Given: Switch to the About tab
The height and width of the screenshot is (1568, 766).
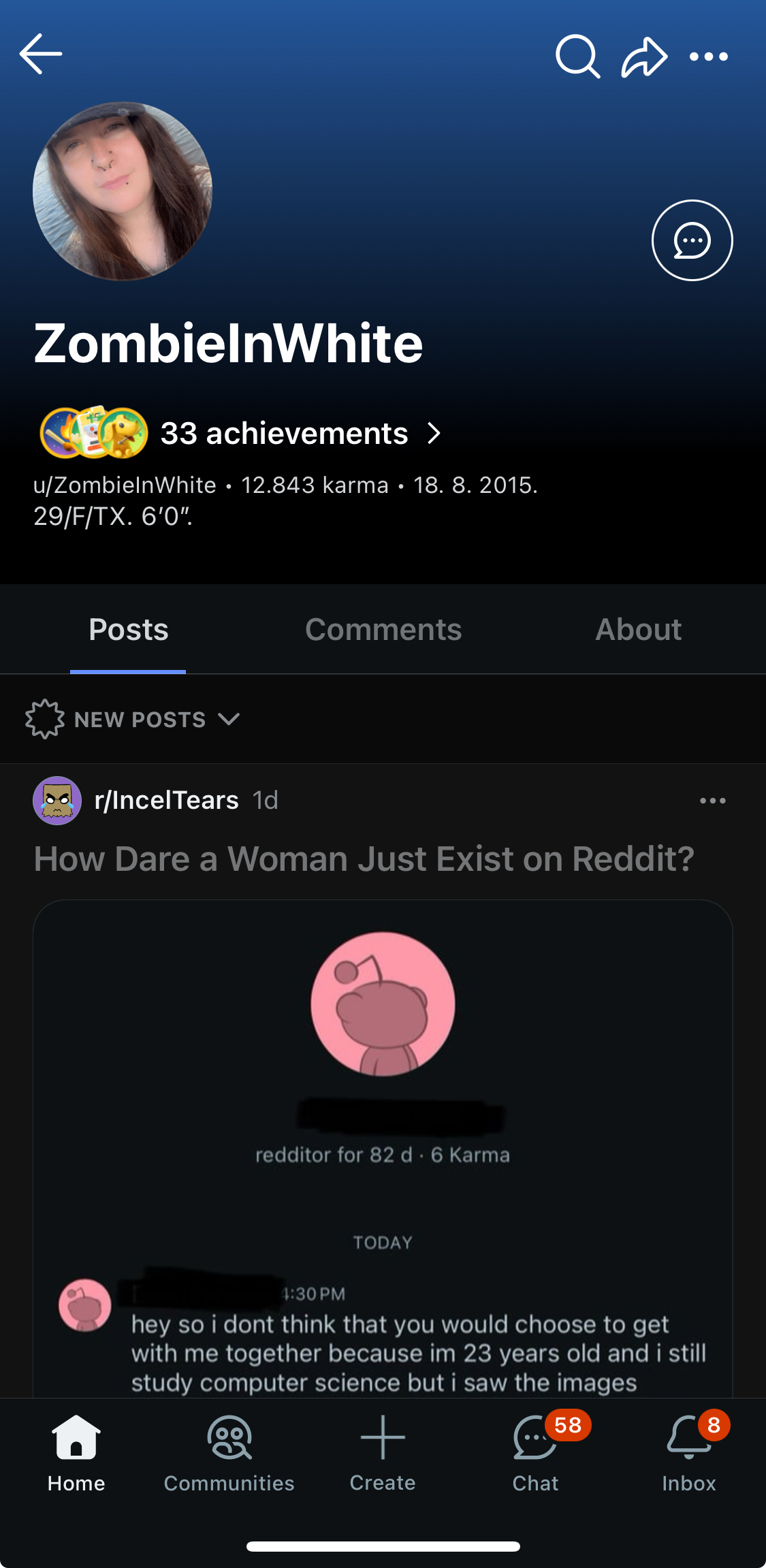Looking at the screenshot, I should (638, 630).
